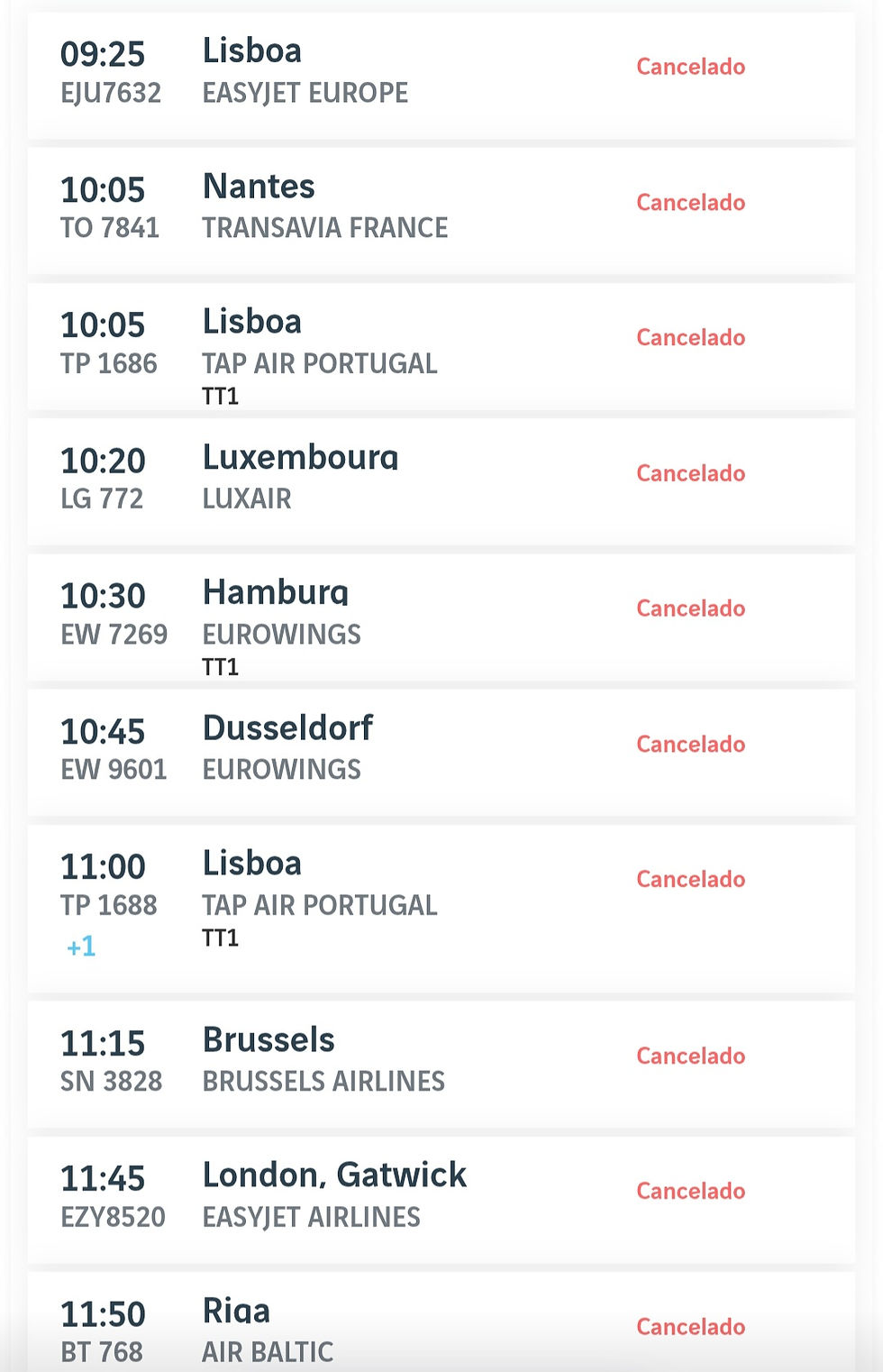The image size is (883, 1372).
Task: Click the TT1 label on the Hamburg flight
Action: coord(221,667)
